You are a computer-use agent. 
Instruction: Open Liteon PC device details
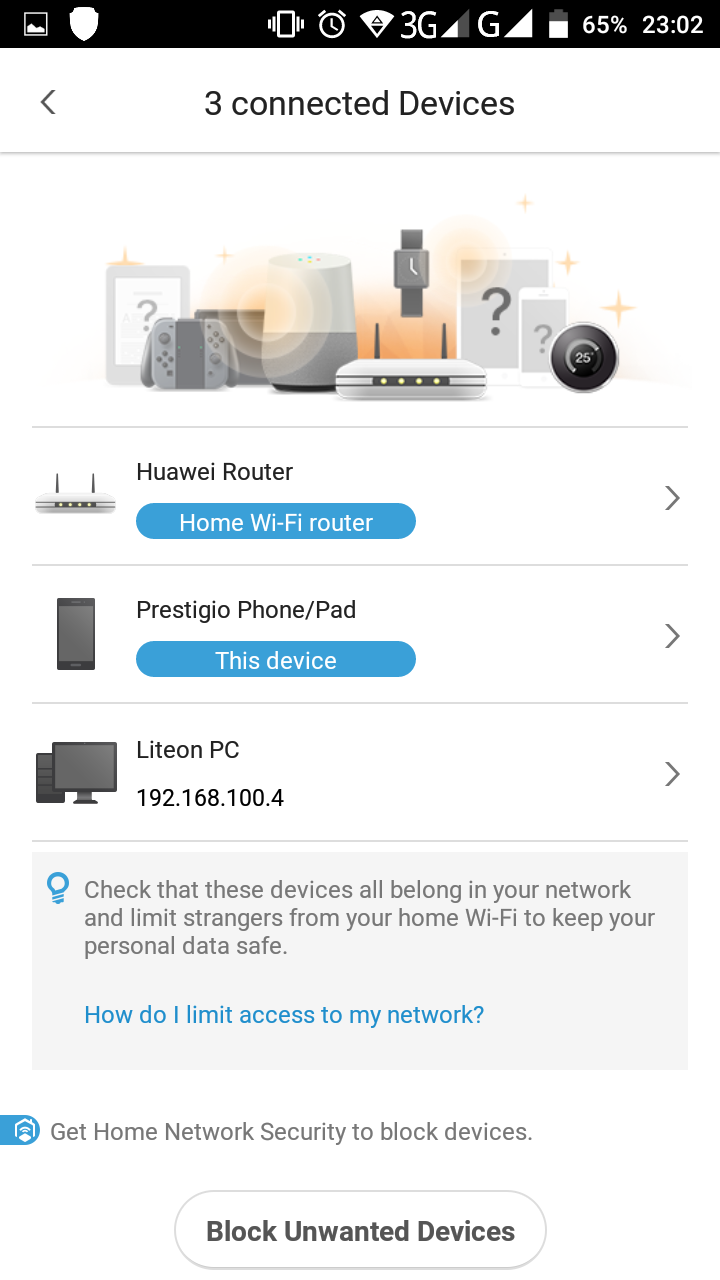coord(360,773)
